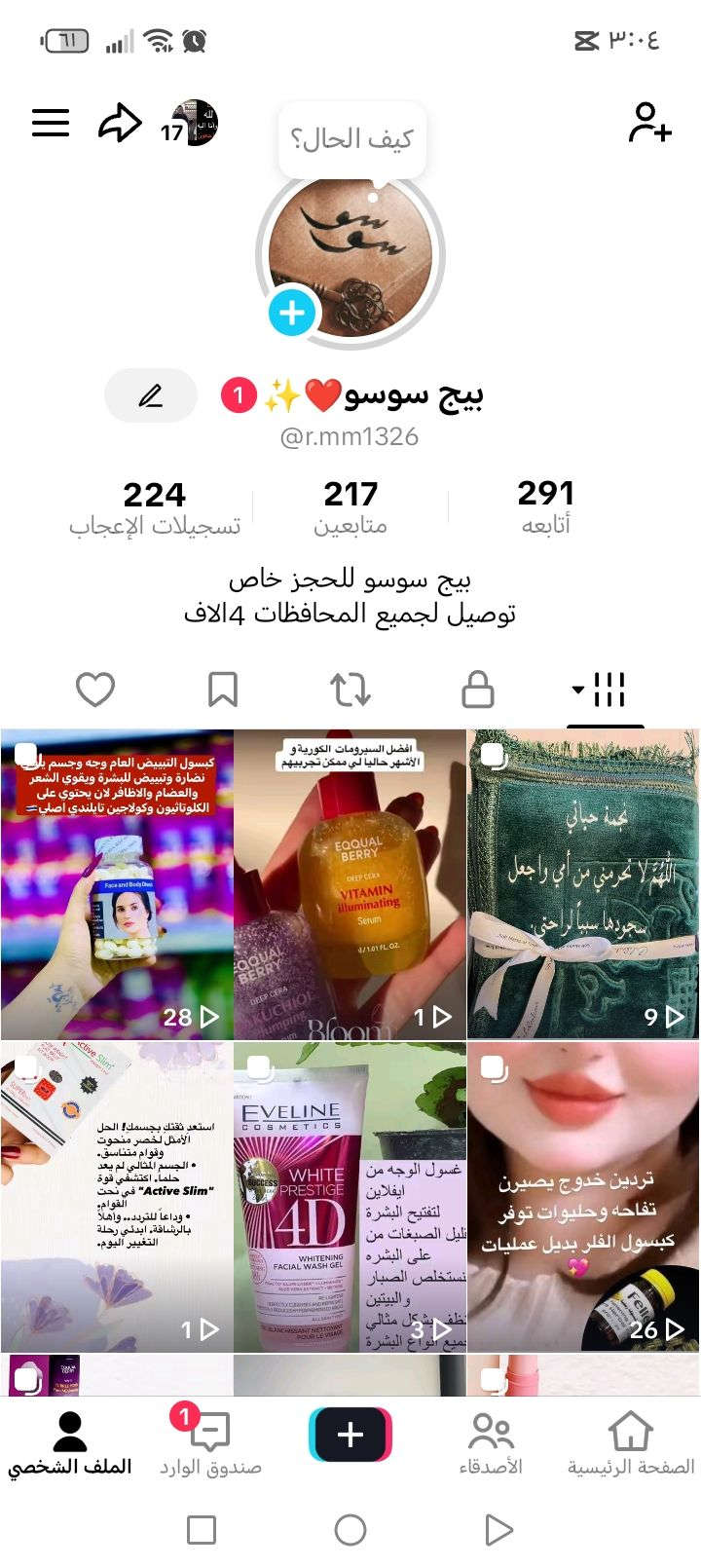Tap the blue plus on the profile photo
Image resolution: width=701 pixels, height=1568 pixels.
(x=292, y=314)
